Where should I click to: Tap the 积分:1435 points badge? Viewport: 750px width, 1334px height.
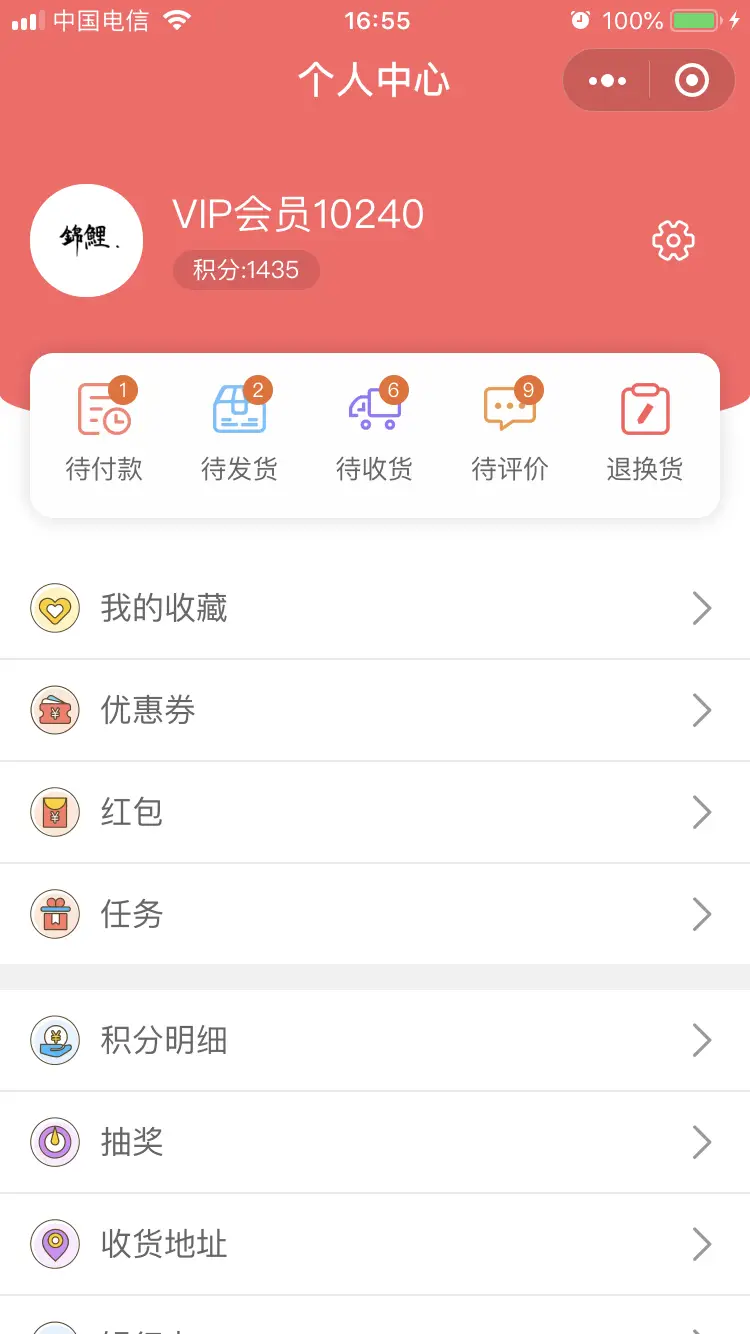coord(246,270)
